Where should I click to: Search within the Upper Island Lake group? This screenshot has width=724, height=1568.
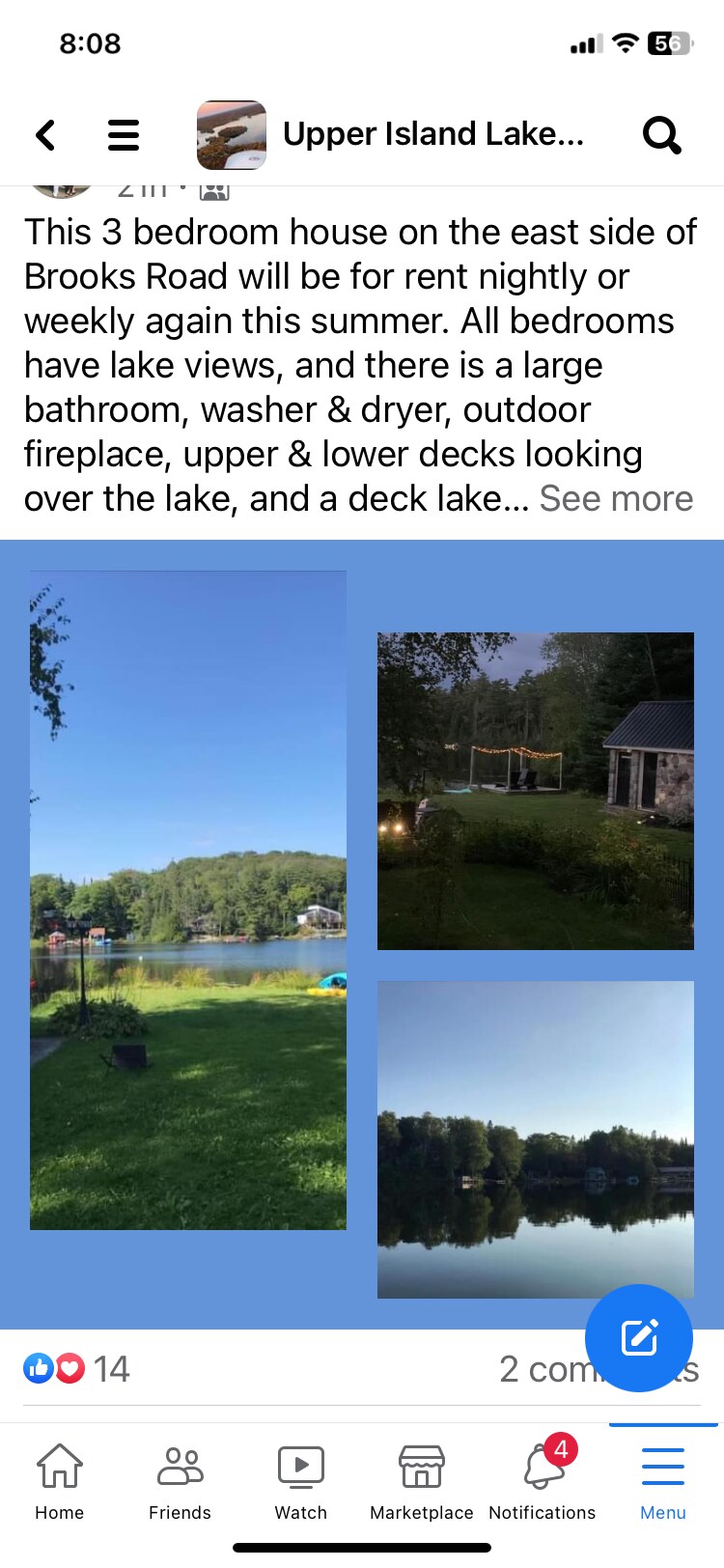coord(661,135)
